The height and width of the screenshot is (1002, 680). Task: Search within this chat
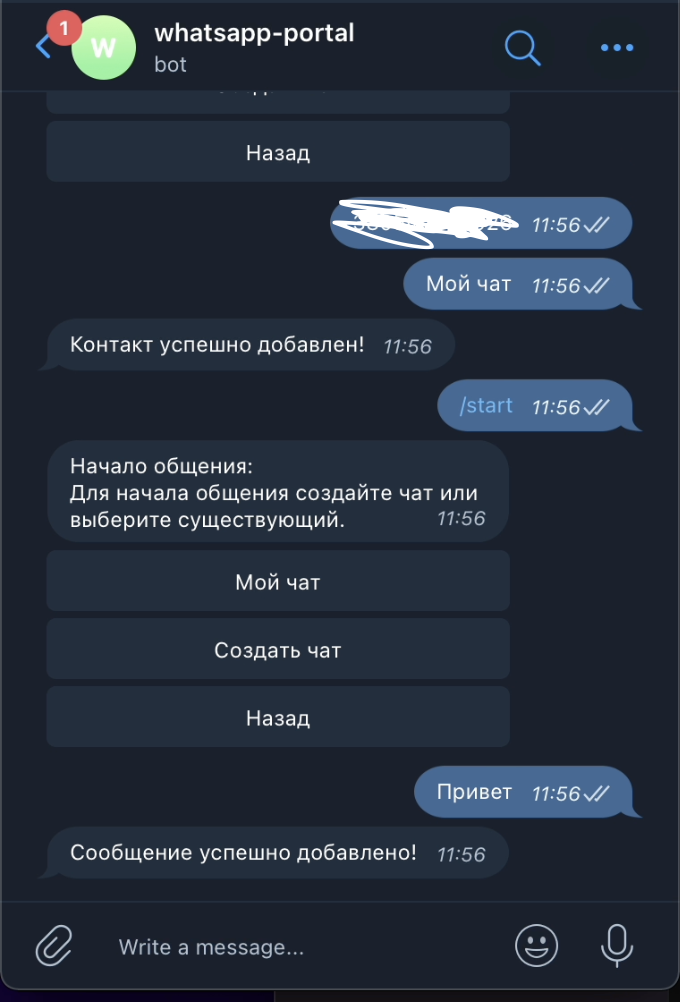(522, 47)
